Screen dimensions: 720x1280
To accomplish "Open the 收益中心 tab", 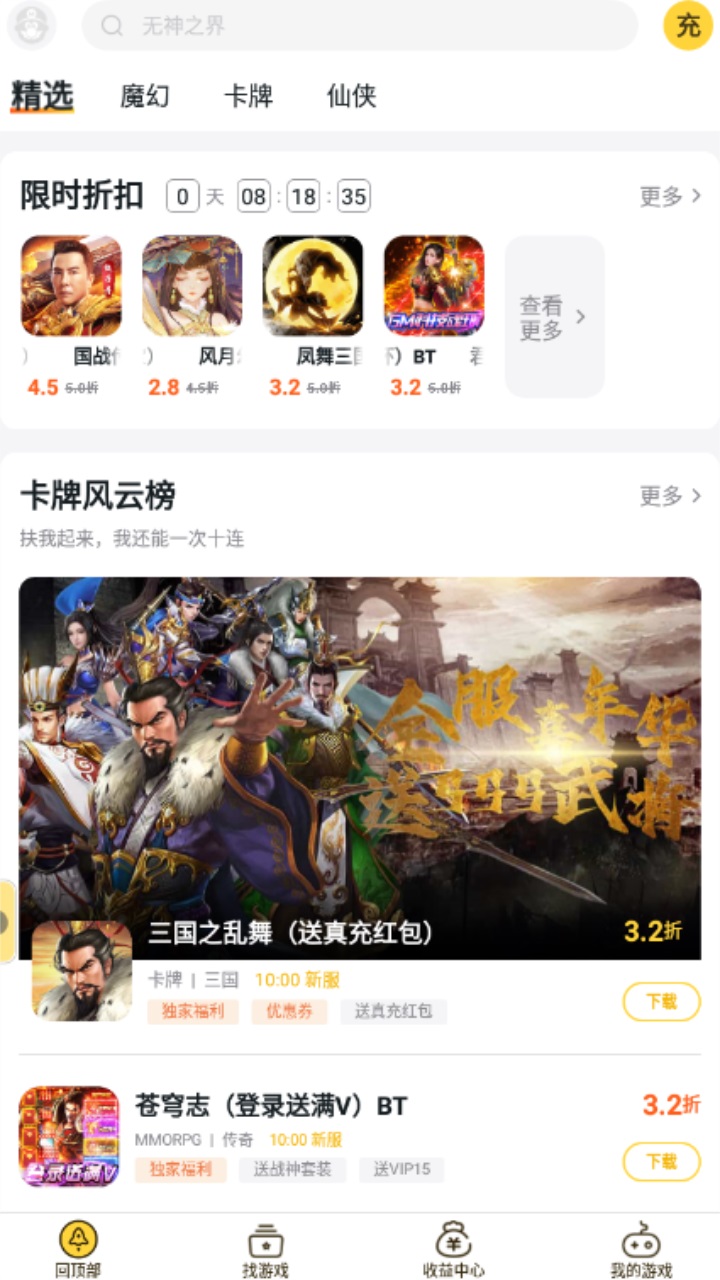I will pos(453,1250).
